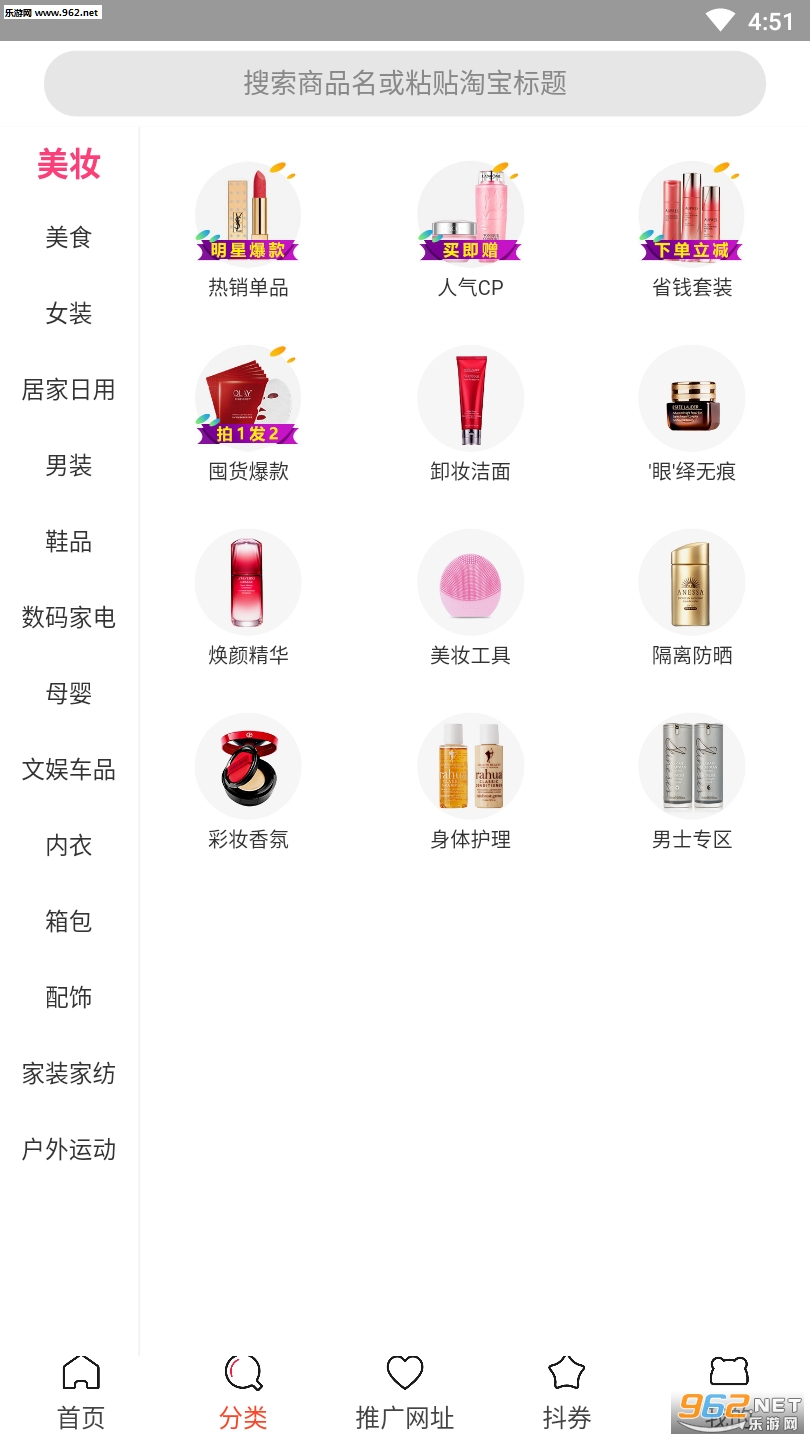Screen dimensions: 810x1440
Task: Open the 数码家电 category
Action: [x=69, y=618]
